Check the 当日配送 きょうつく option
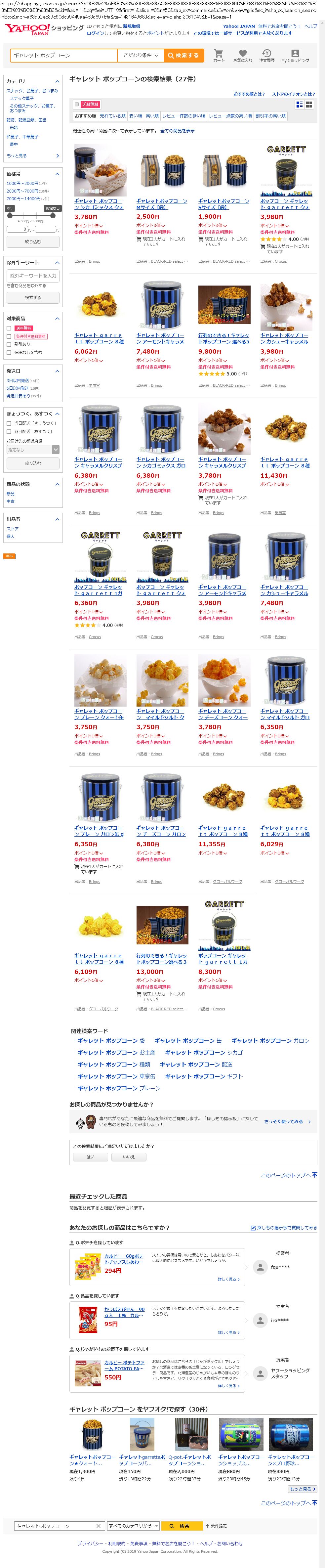The image size is (325, 1568). 9,423
